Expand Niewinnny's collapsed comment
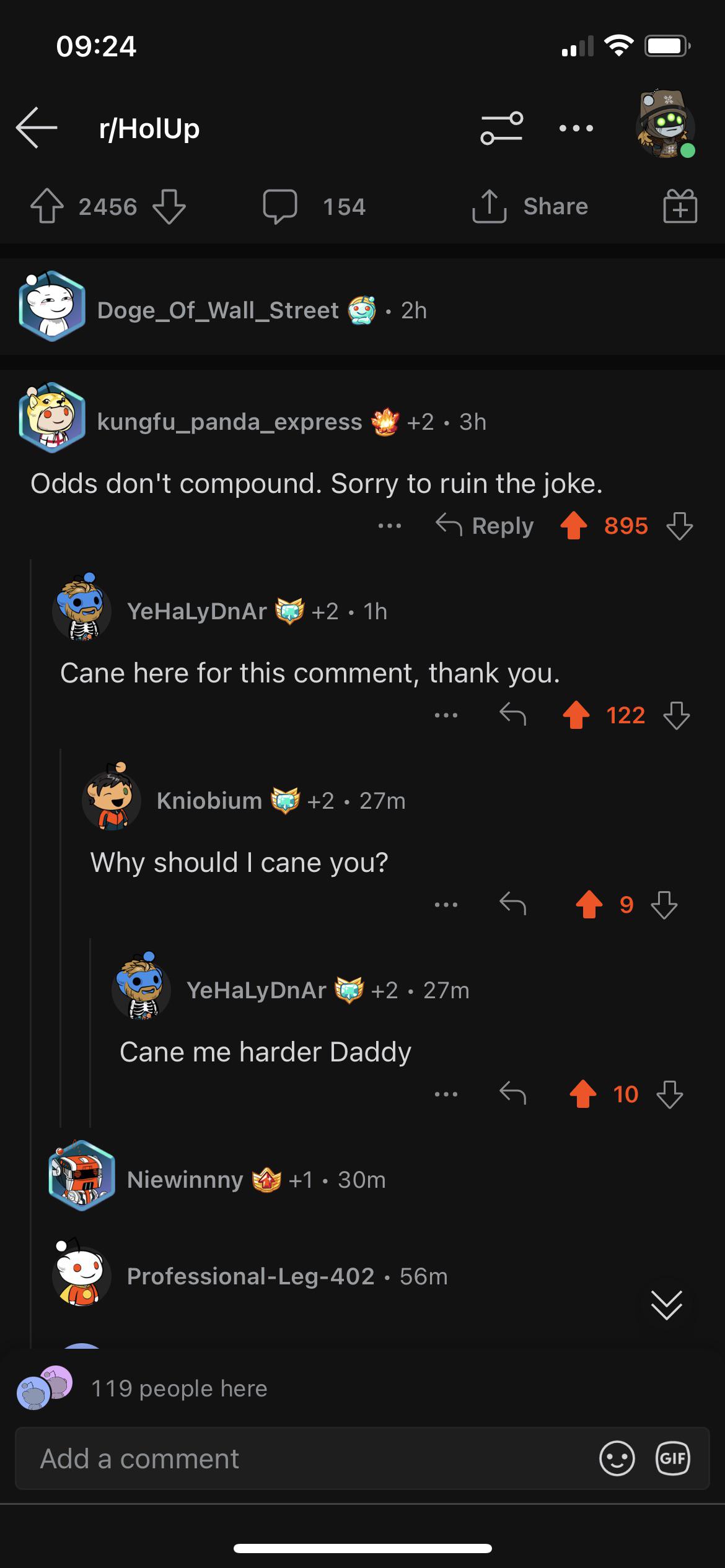The height and width of the screenshot is (1568, 725). 248,1180
